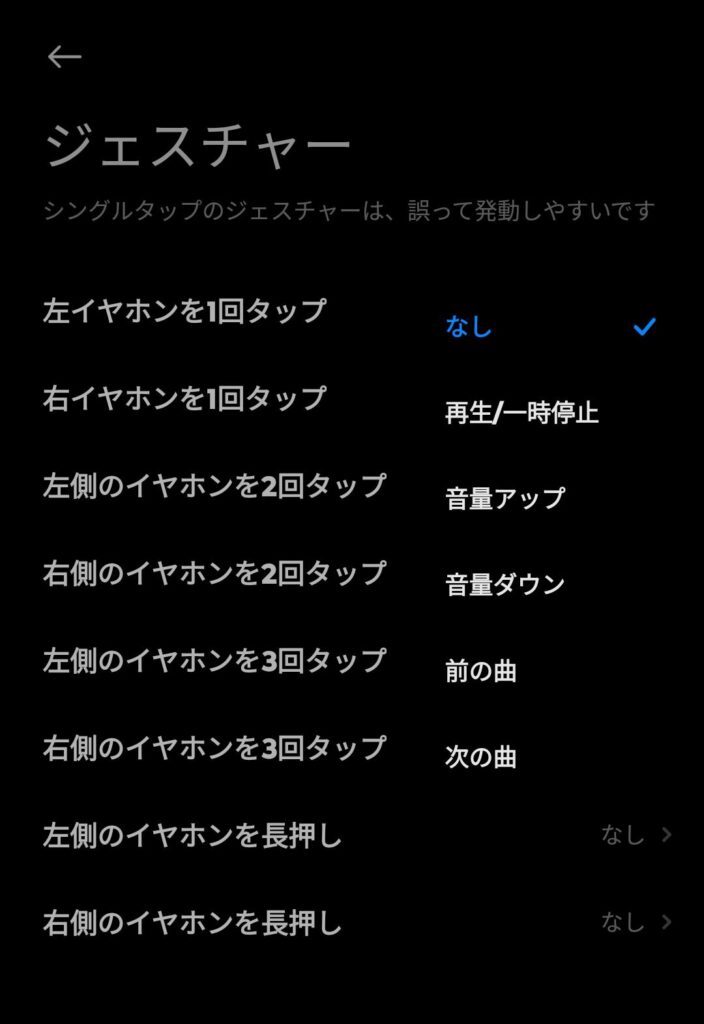Select 音量アップ from the popup list
Image resolution: width=704 pixels, height=1024 pixels.
click(505, 498)
